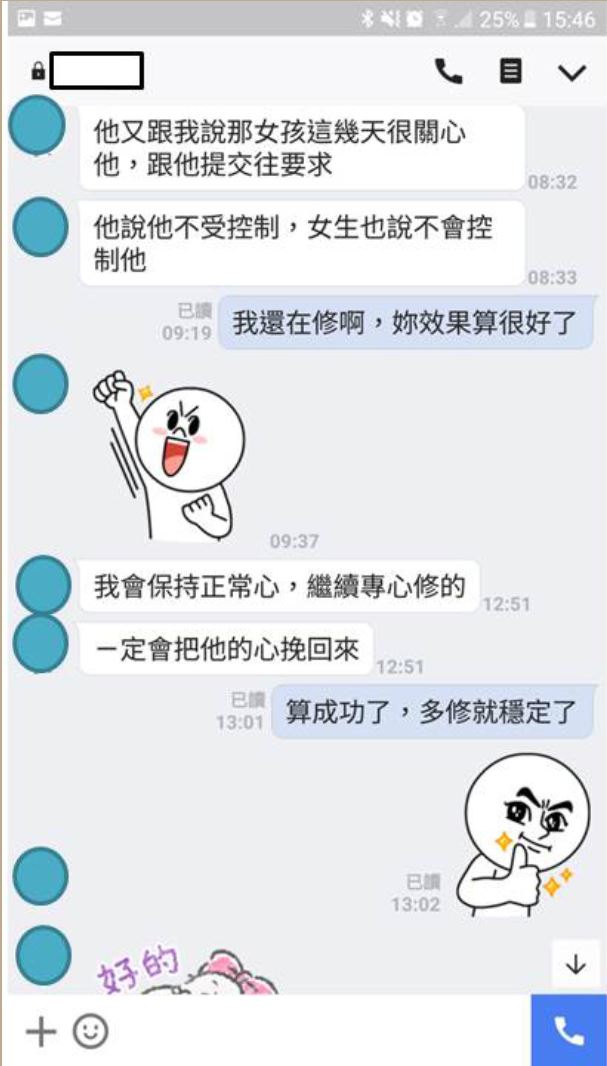607x1066 pixels.
Task: Open the emoji sticker picker
Action: click(x=90, y=1032)
